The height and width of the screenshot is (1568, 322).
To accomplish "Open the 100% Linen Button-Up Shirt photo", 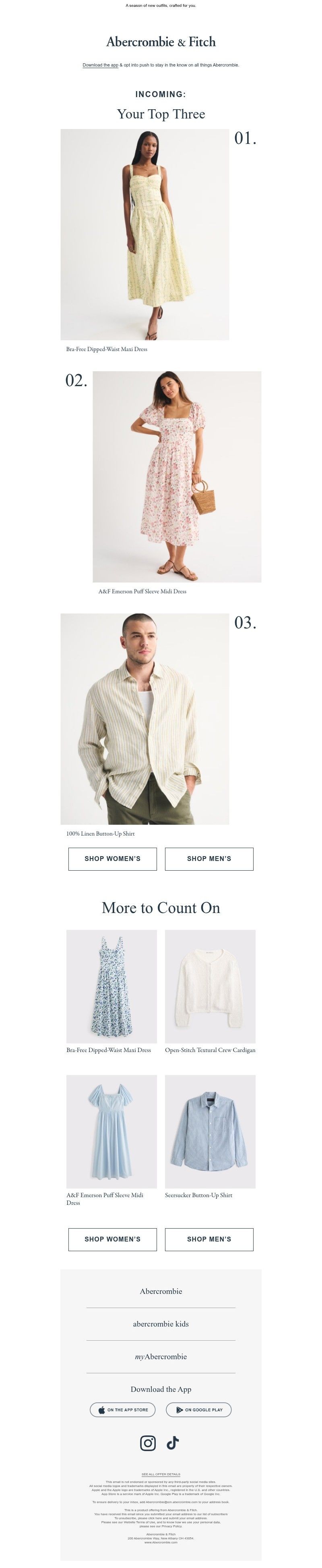I will coord(144,719).
